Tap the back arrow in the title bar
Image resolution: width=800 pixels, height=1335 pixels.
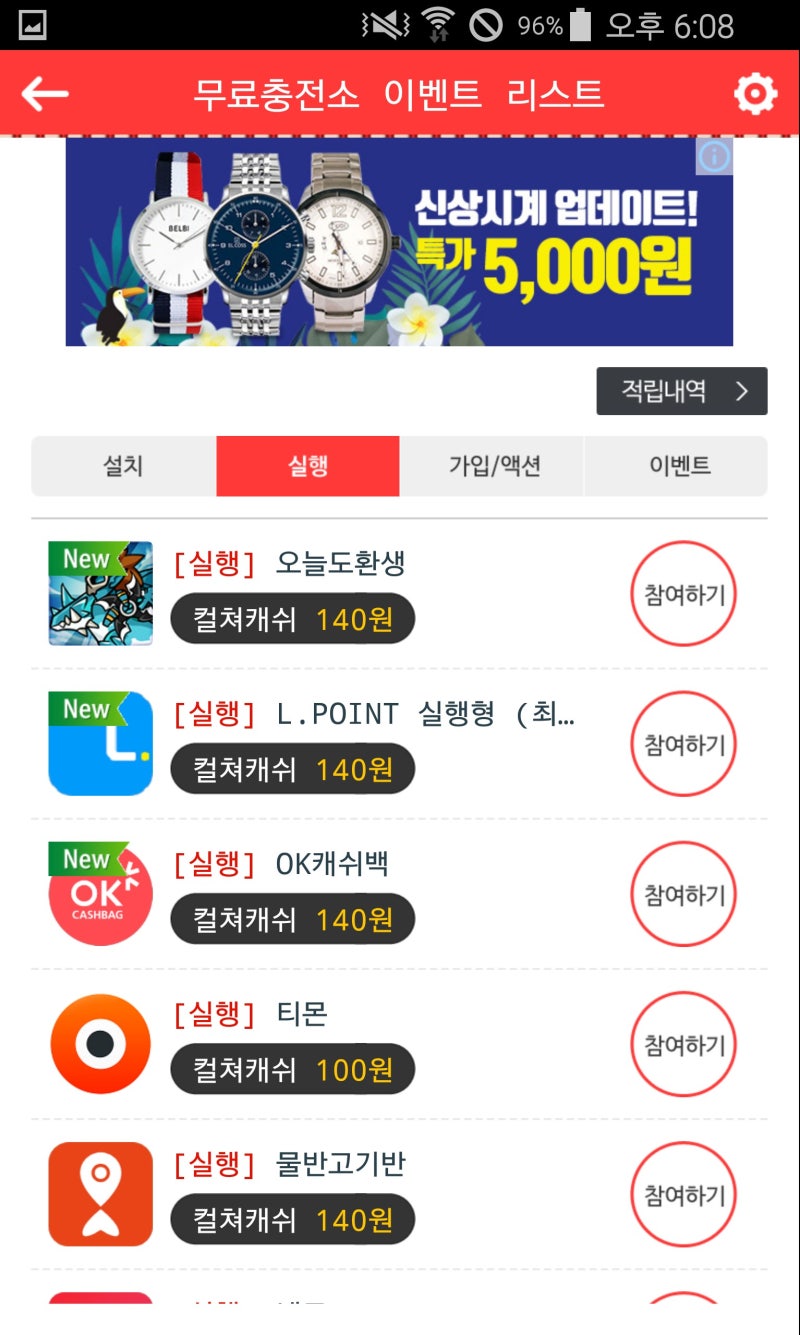pyautogui.click(x=42, y=94)
